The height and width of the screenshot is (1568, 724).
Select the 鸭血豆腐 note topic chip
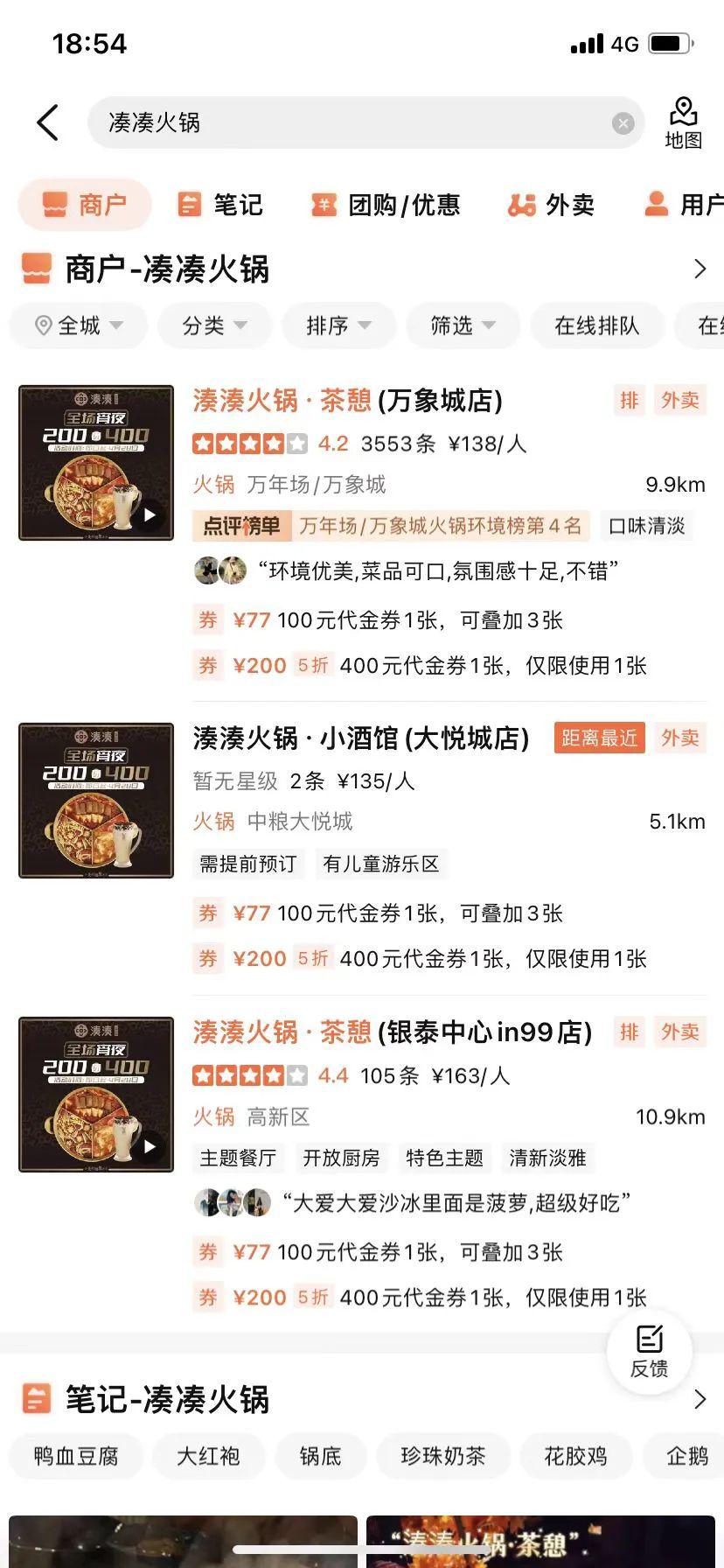pyautogui.click(x=76, y=1456)
